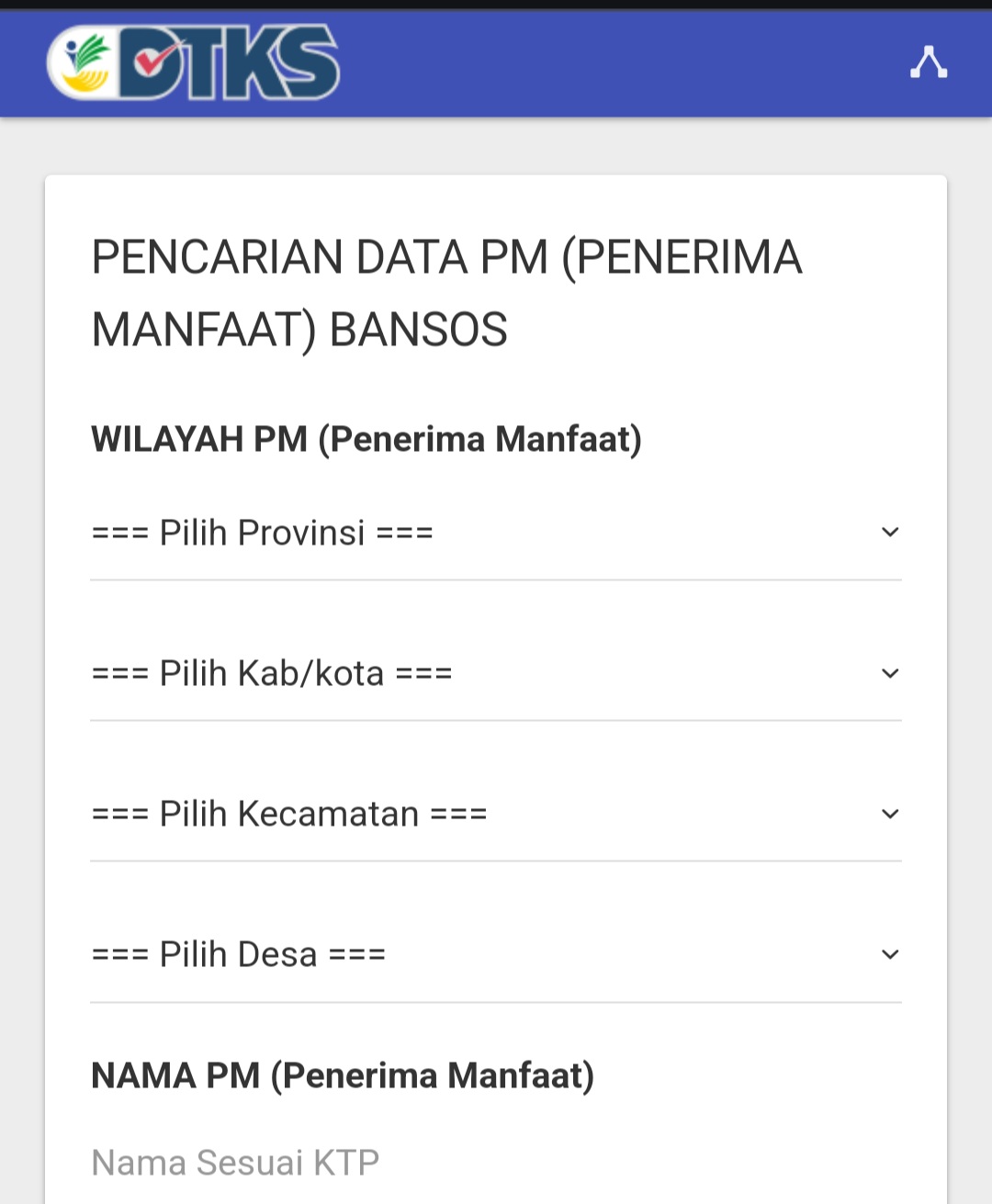
Task: Click the chevron on the Pilih Provinsi dropdown
Action: [888, 532]
